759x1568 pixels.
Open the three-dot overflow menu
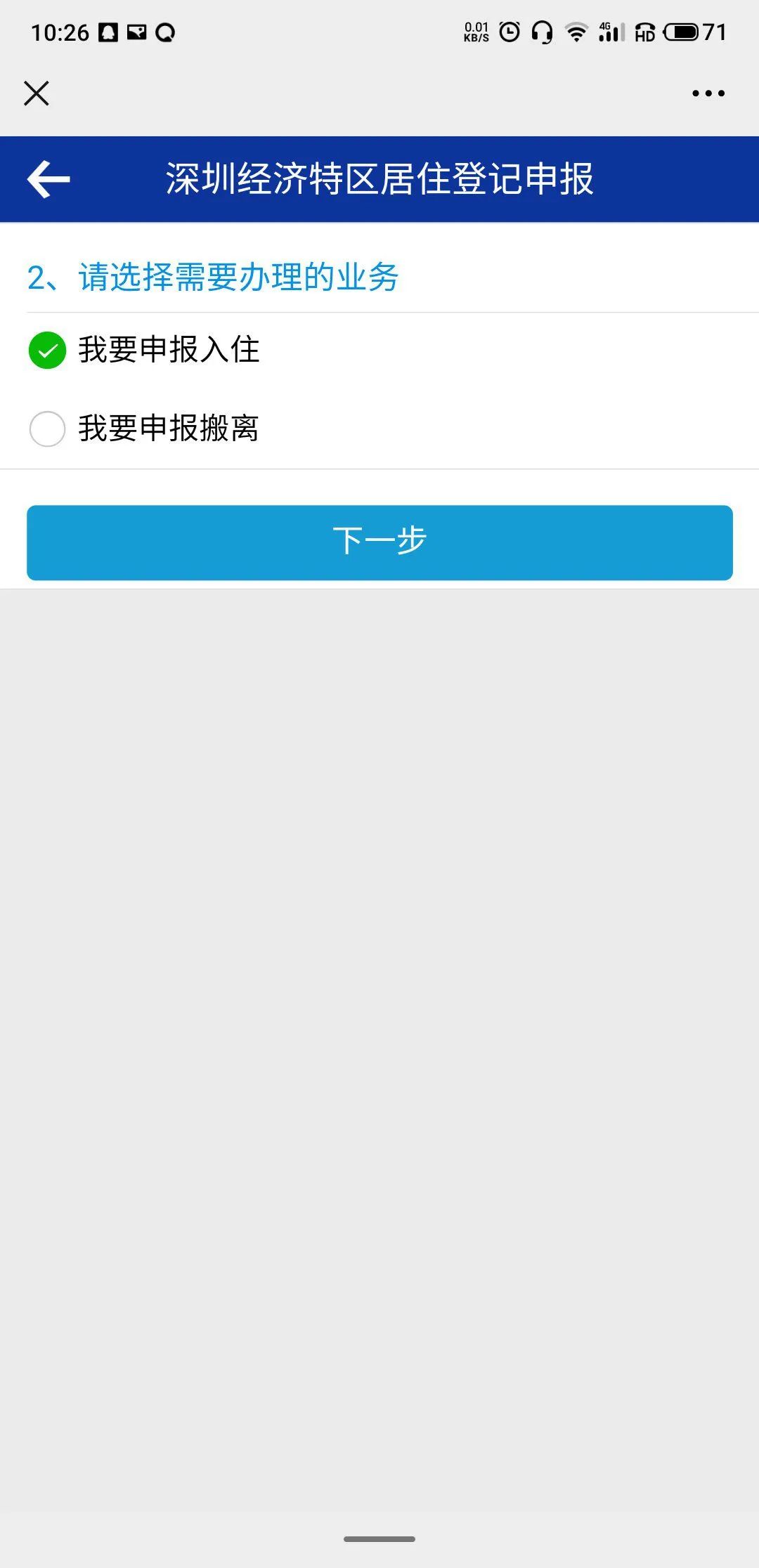coord(708,93)
